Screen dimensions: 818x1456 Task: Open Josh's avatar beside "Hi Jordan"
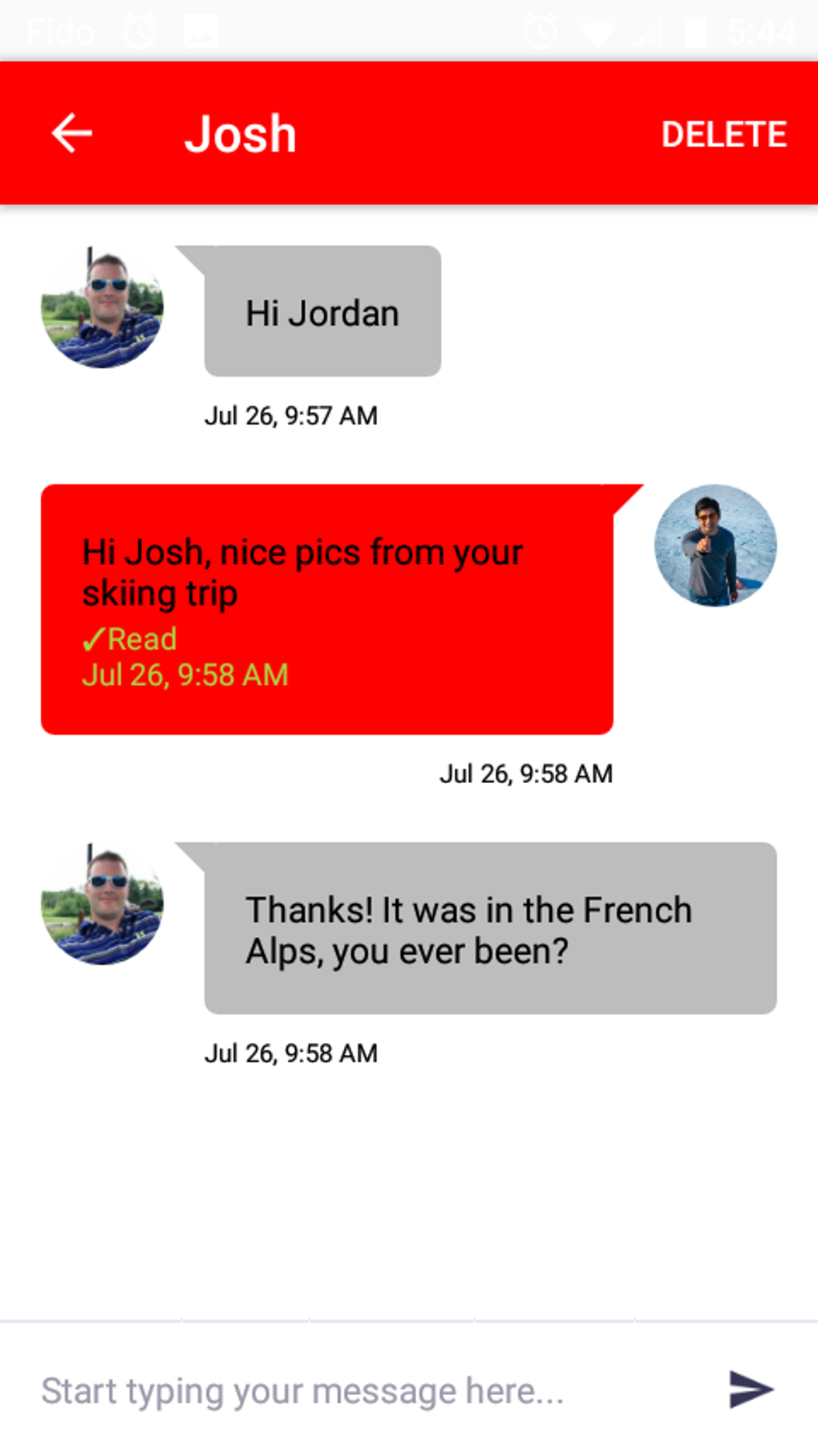pos(103,306)
